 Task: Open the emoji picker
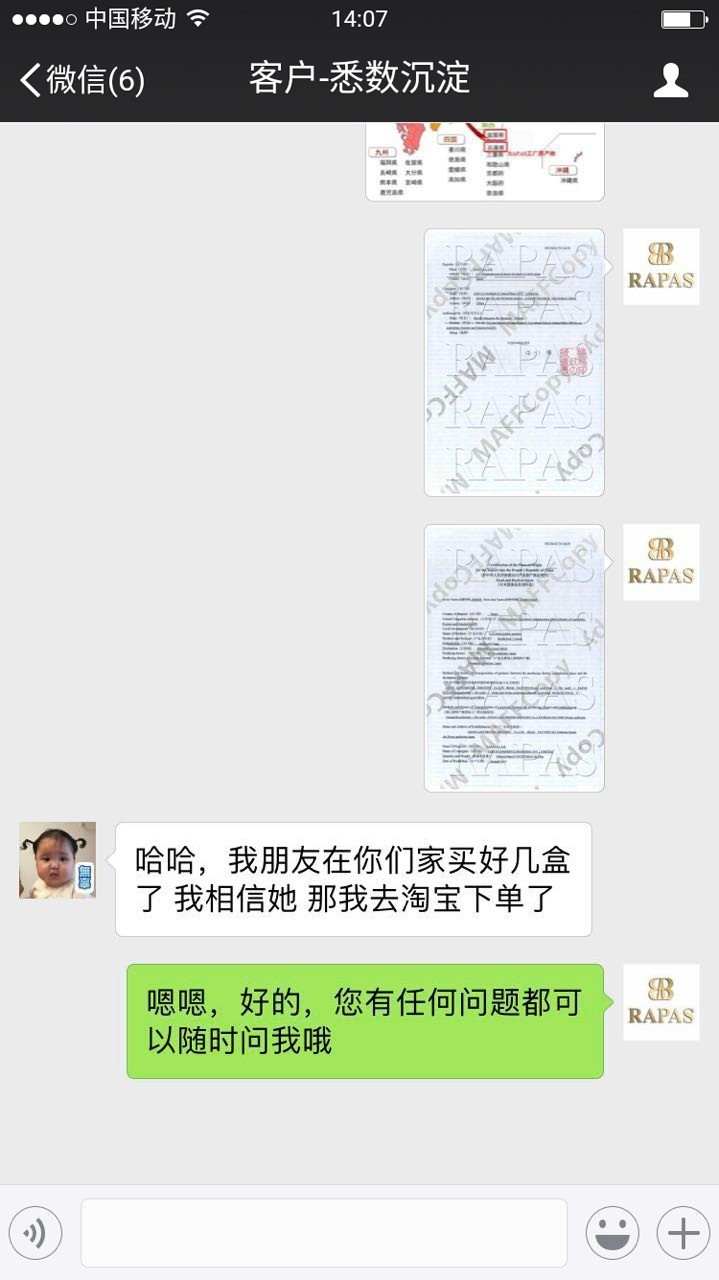click(x=612, y=1233)
